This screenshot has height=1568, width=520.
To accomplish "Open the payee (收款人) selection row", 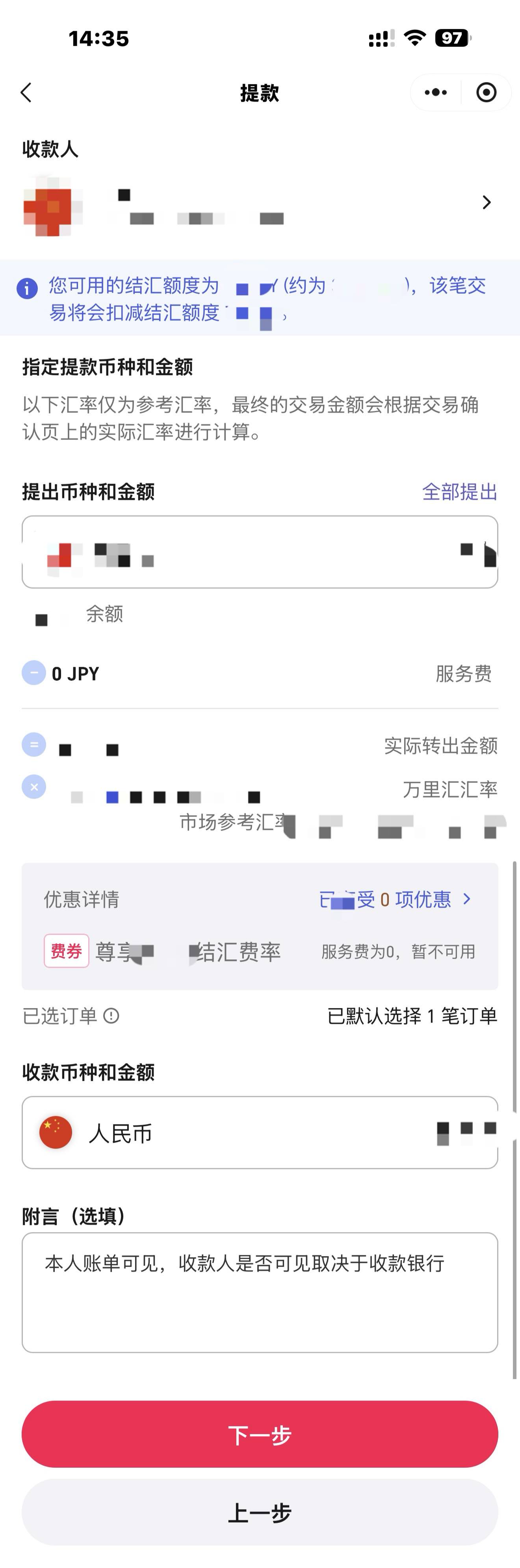I will pos(260,203).
